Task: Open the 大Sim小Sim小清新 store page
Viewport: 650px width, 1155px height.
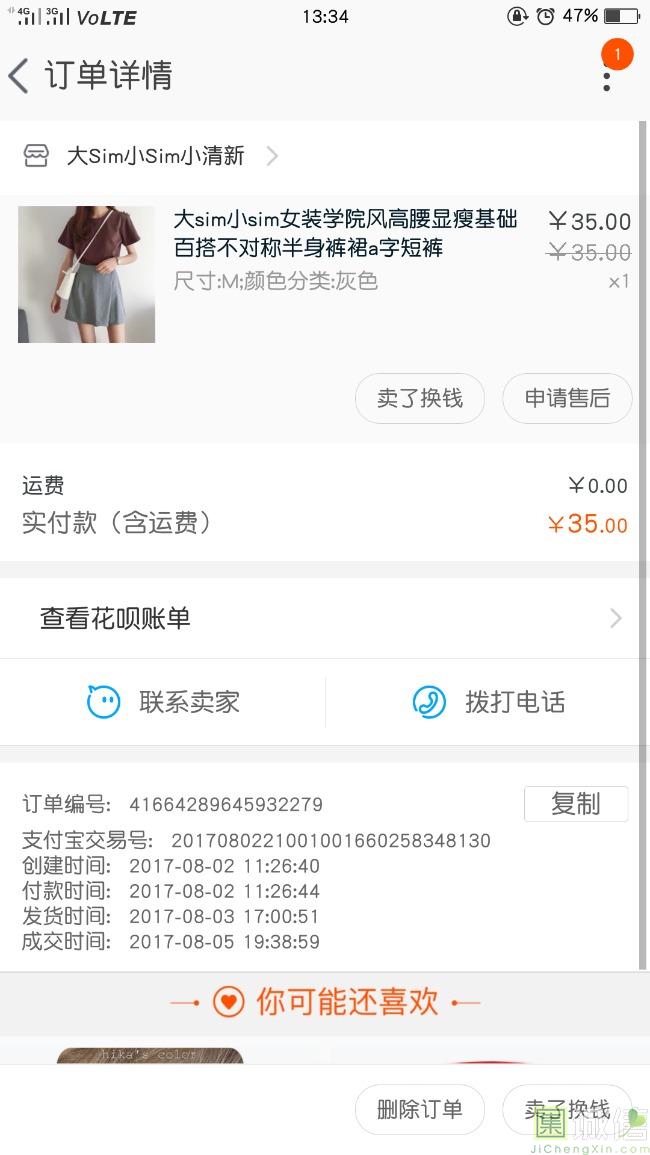Action: point(155,156)
